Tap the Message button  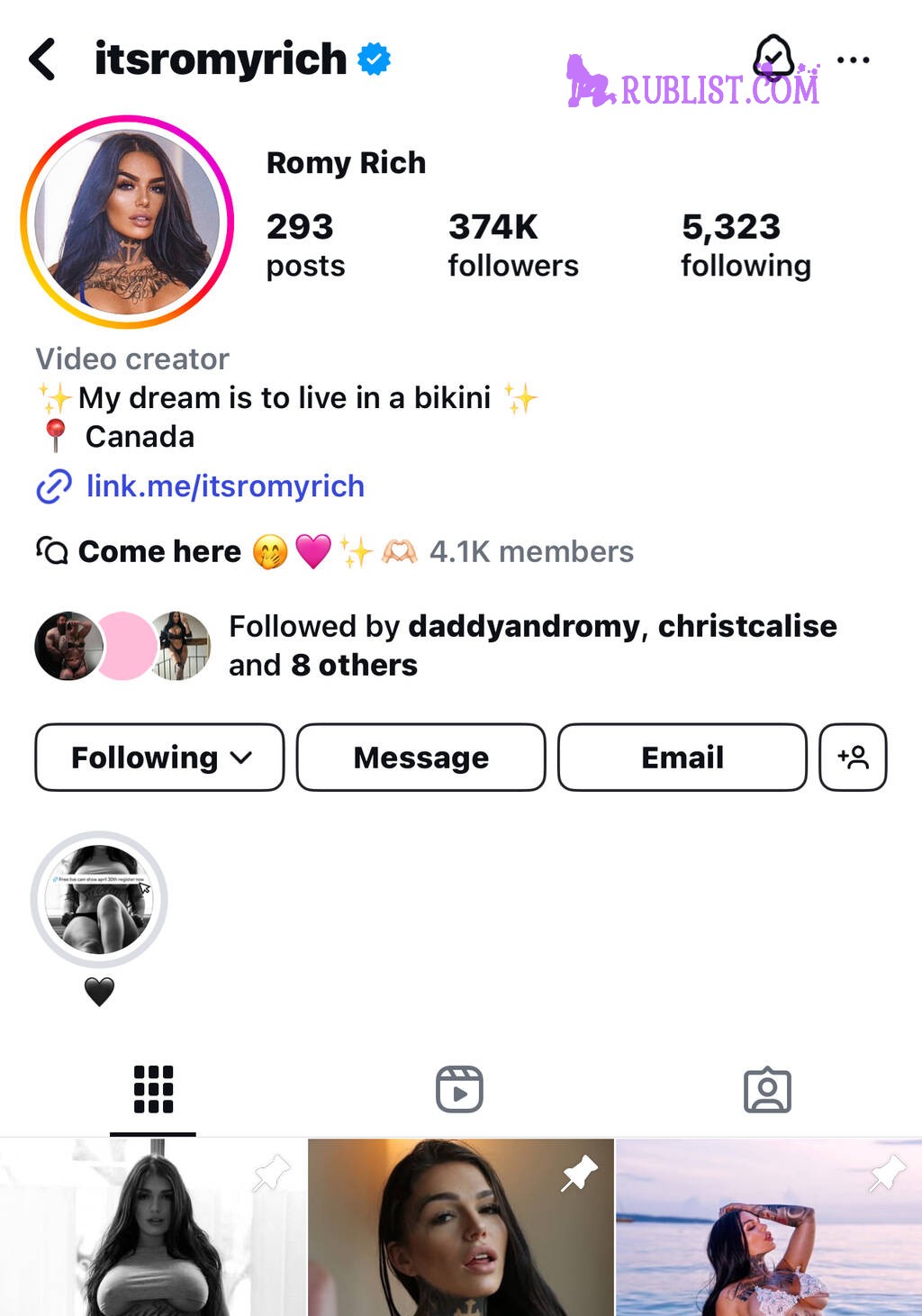(420, 758)
